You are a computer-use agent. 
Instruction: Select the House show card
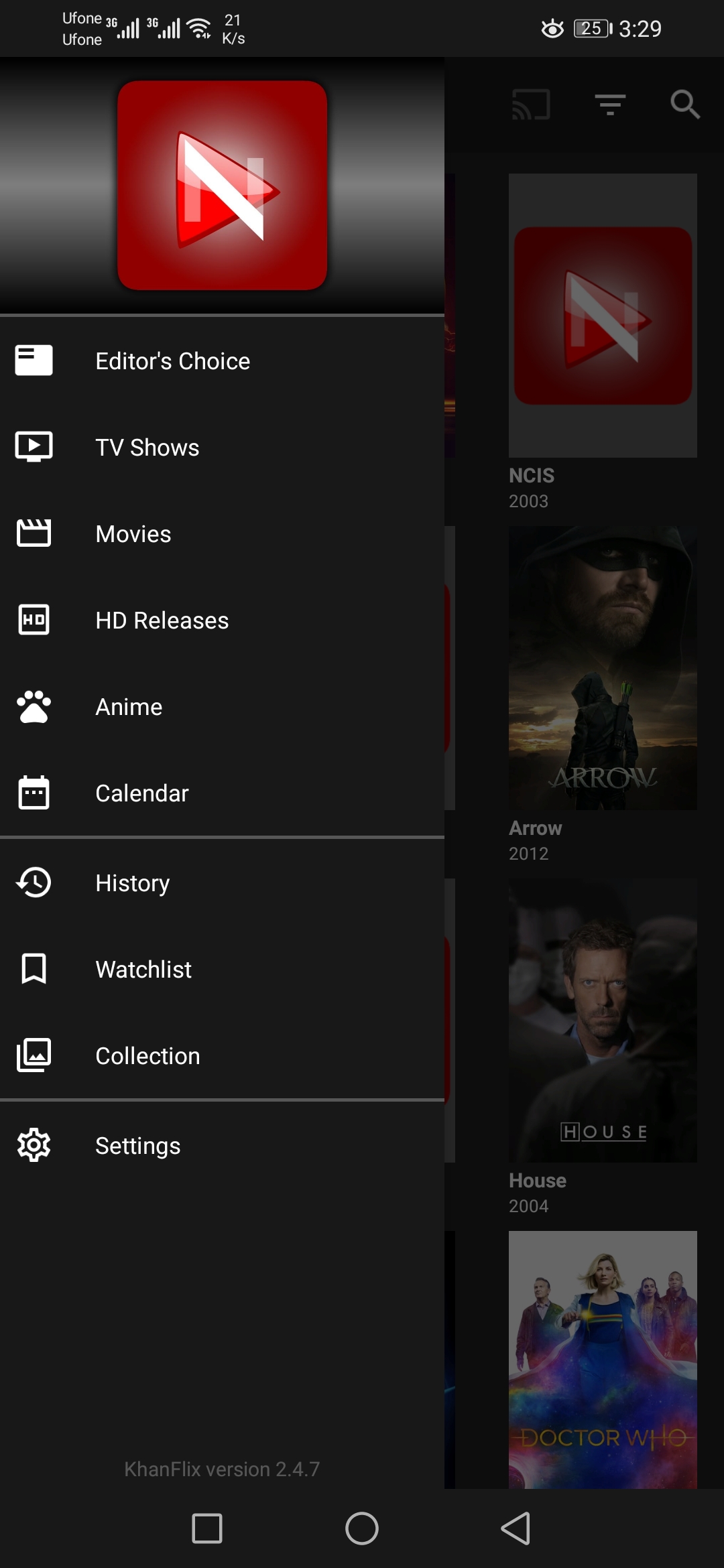(603, 1021)
